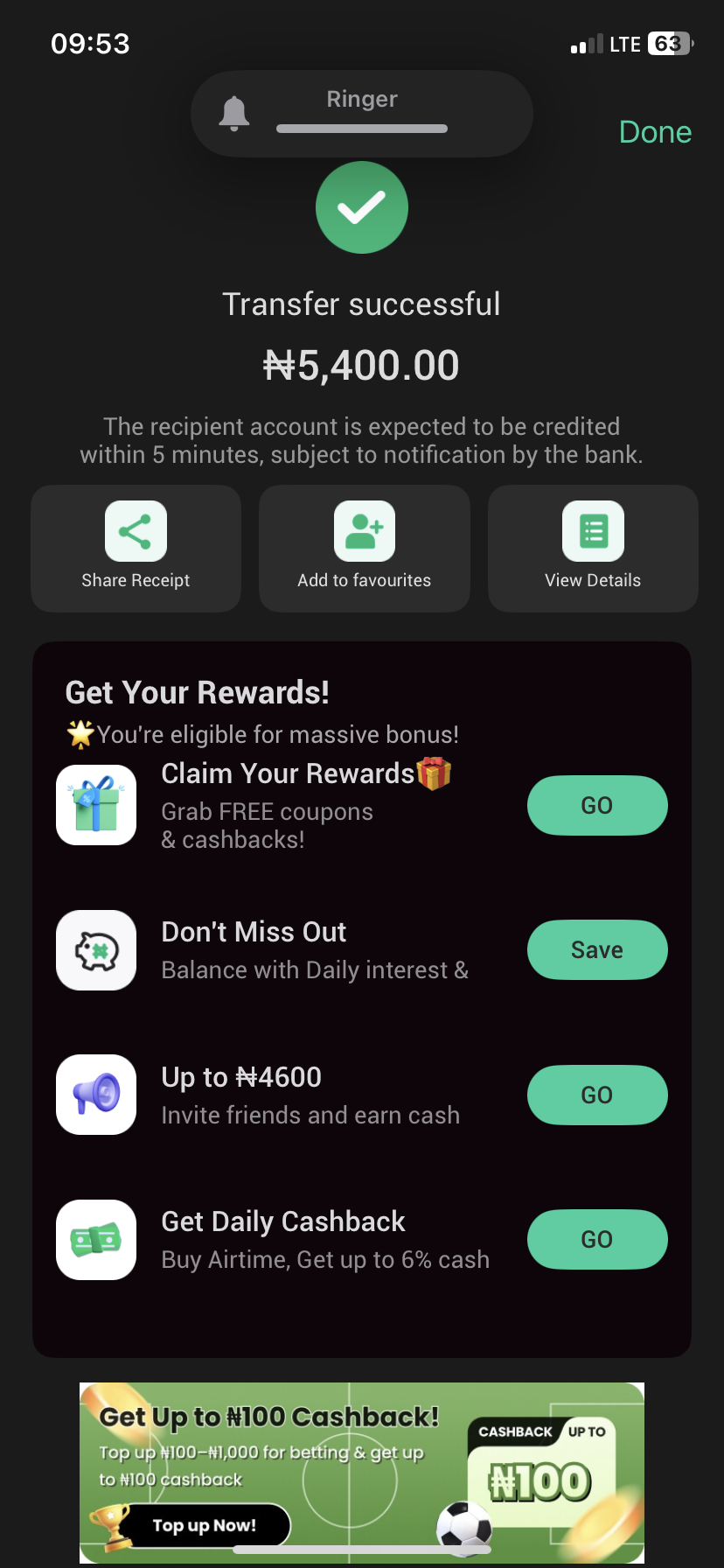Share the transfer receipt
The image size is (724, 1568).
click(136, 548)
